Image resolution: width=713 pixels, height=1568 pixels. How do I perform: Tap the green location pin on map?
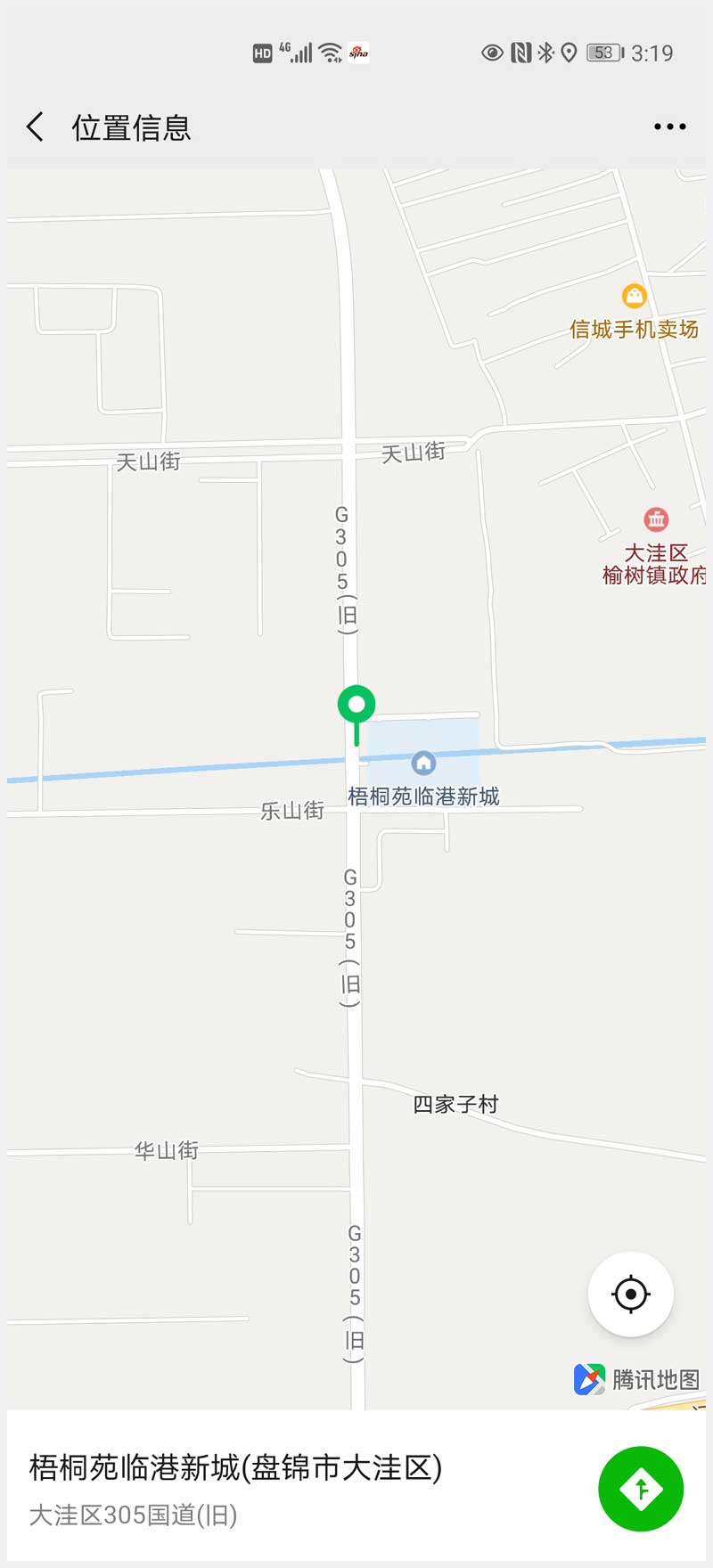point(356,706)
